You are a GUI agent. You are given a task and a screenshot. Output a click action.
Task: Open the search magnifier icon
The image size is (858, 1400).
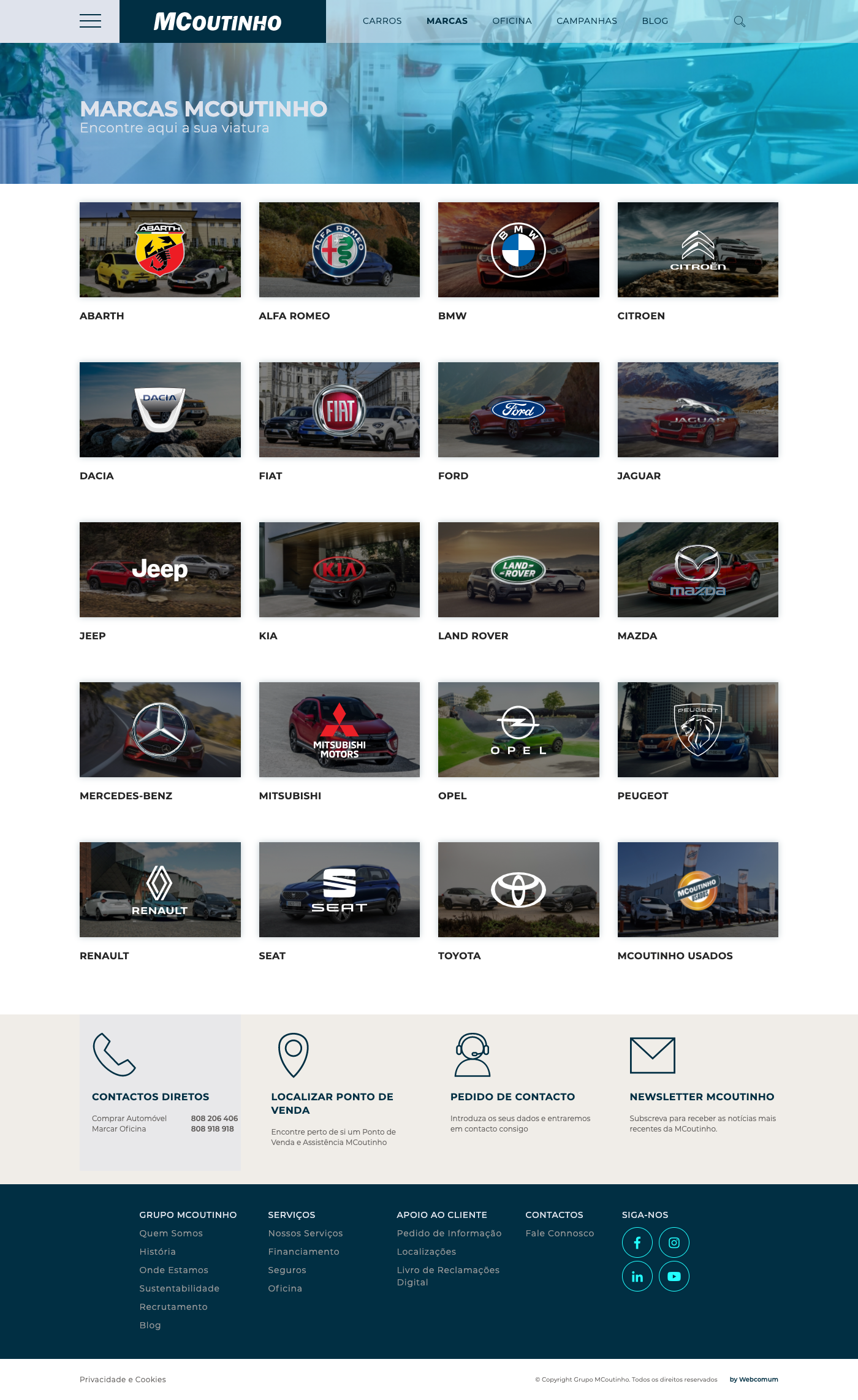point(739,21)
